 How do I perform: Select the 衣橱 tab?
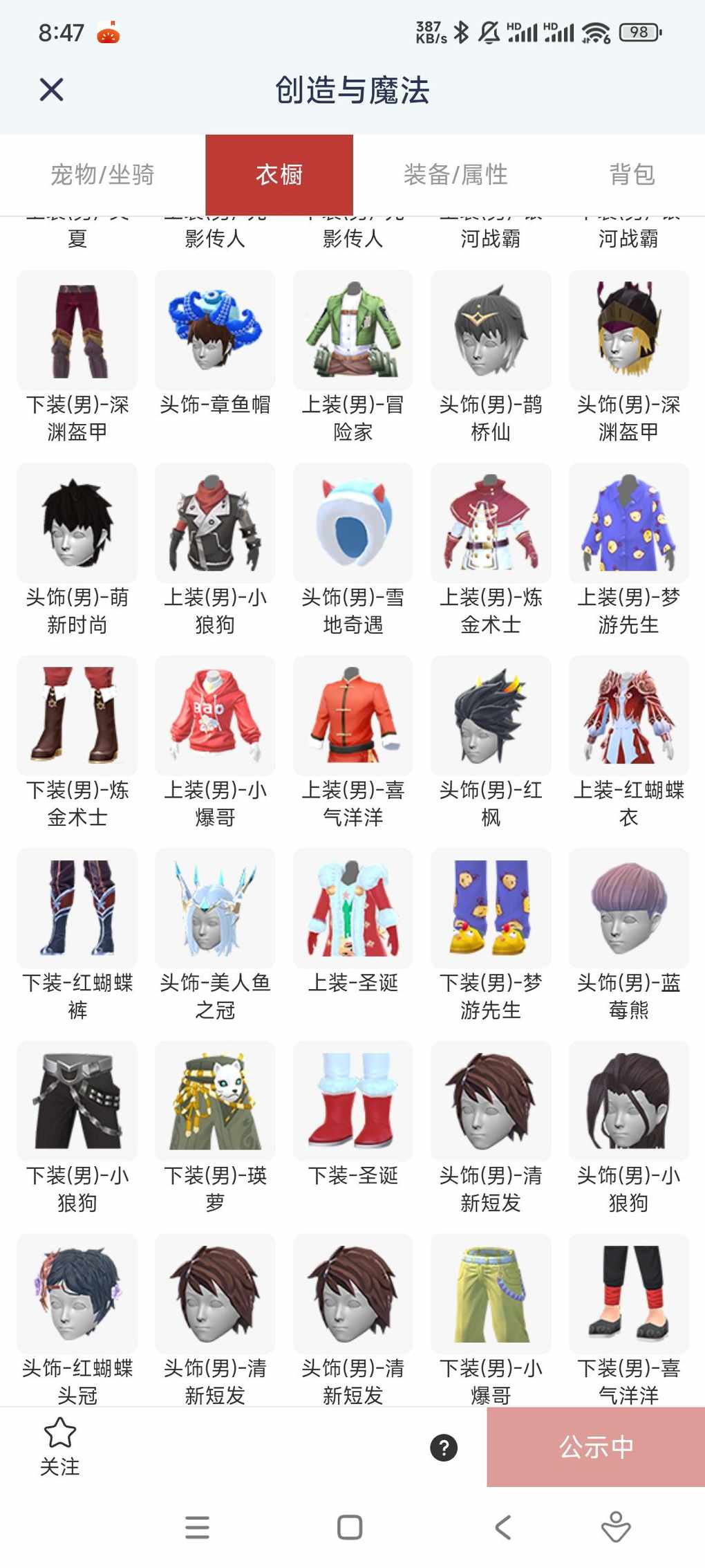click(x=279, y=175)
